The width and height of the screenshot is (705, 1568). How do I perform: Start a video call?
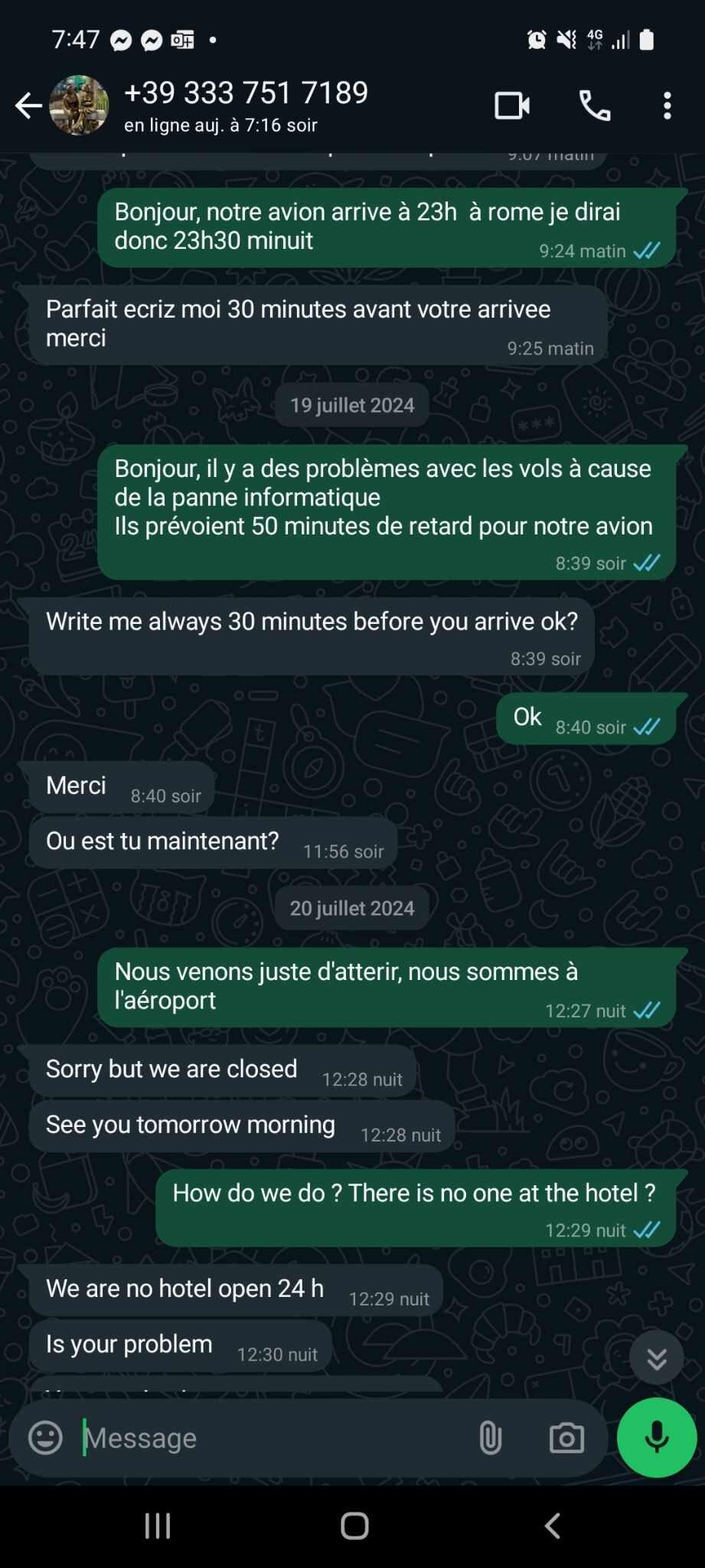(x=511, y=106)
